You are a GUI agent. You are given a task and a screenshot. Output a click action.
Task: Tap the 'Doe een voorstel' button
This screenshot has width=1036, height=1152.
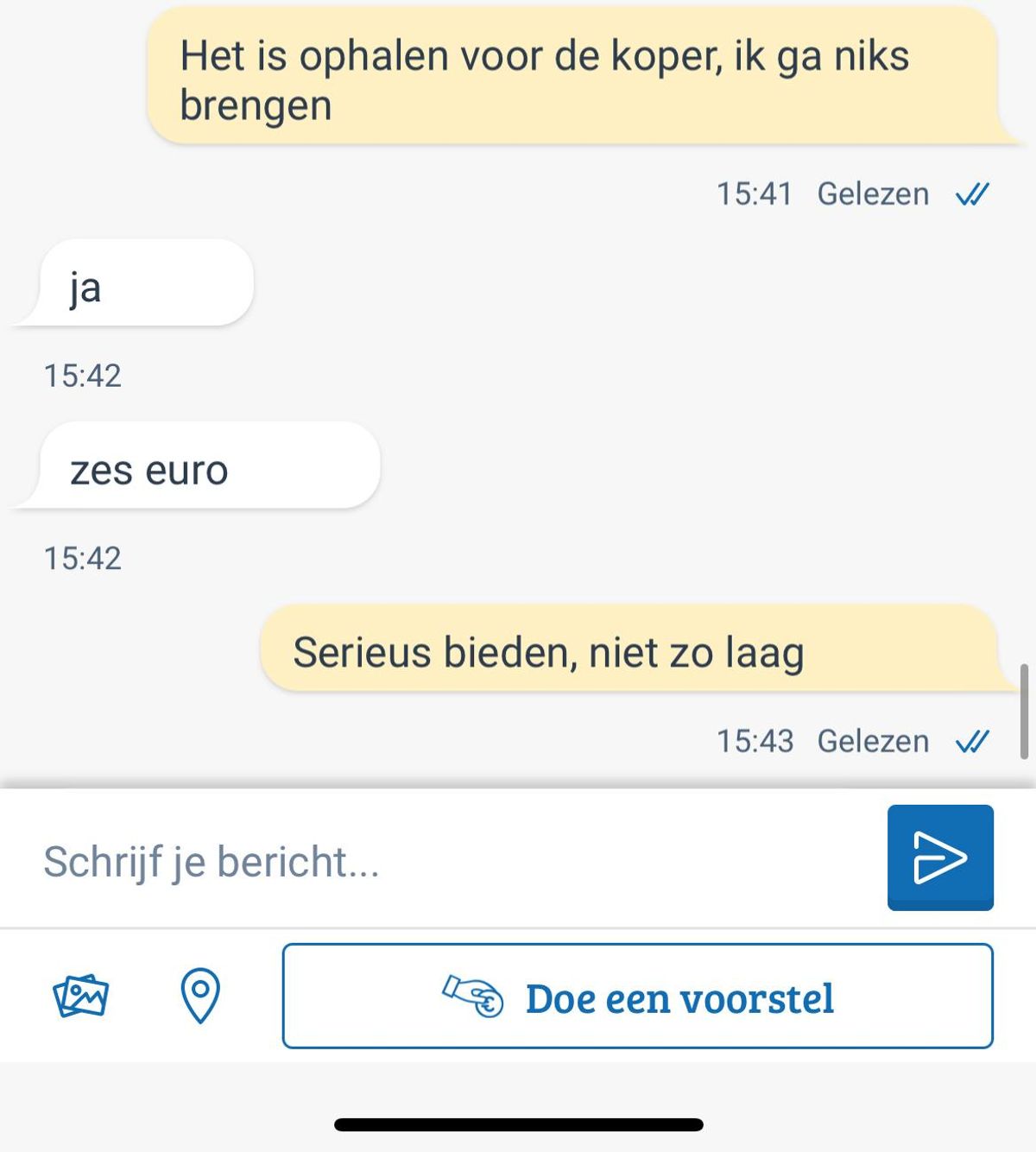(x=637, y=997)
